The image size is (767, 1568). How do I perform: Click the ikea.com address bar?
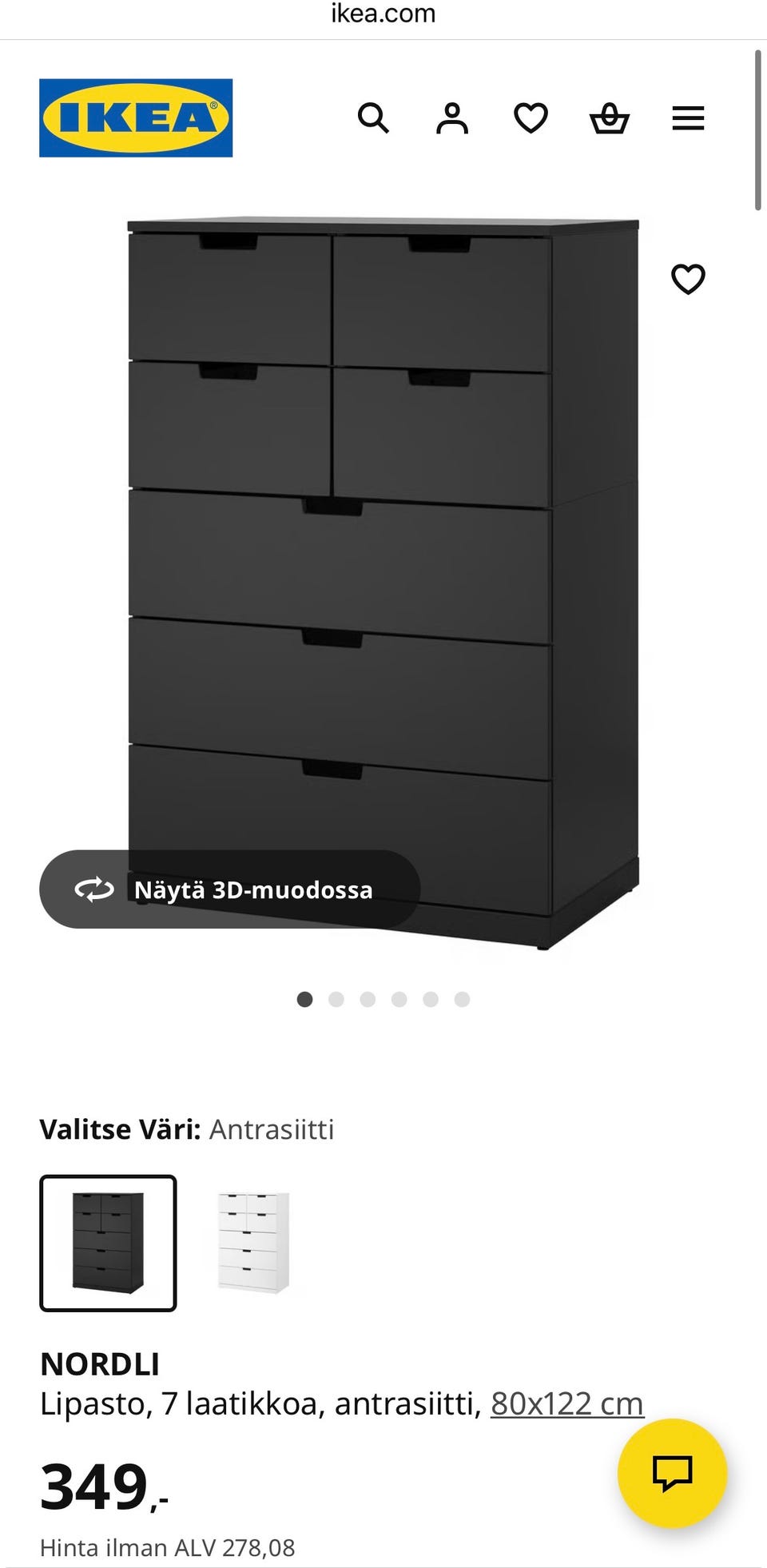coord(382,14)
